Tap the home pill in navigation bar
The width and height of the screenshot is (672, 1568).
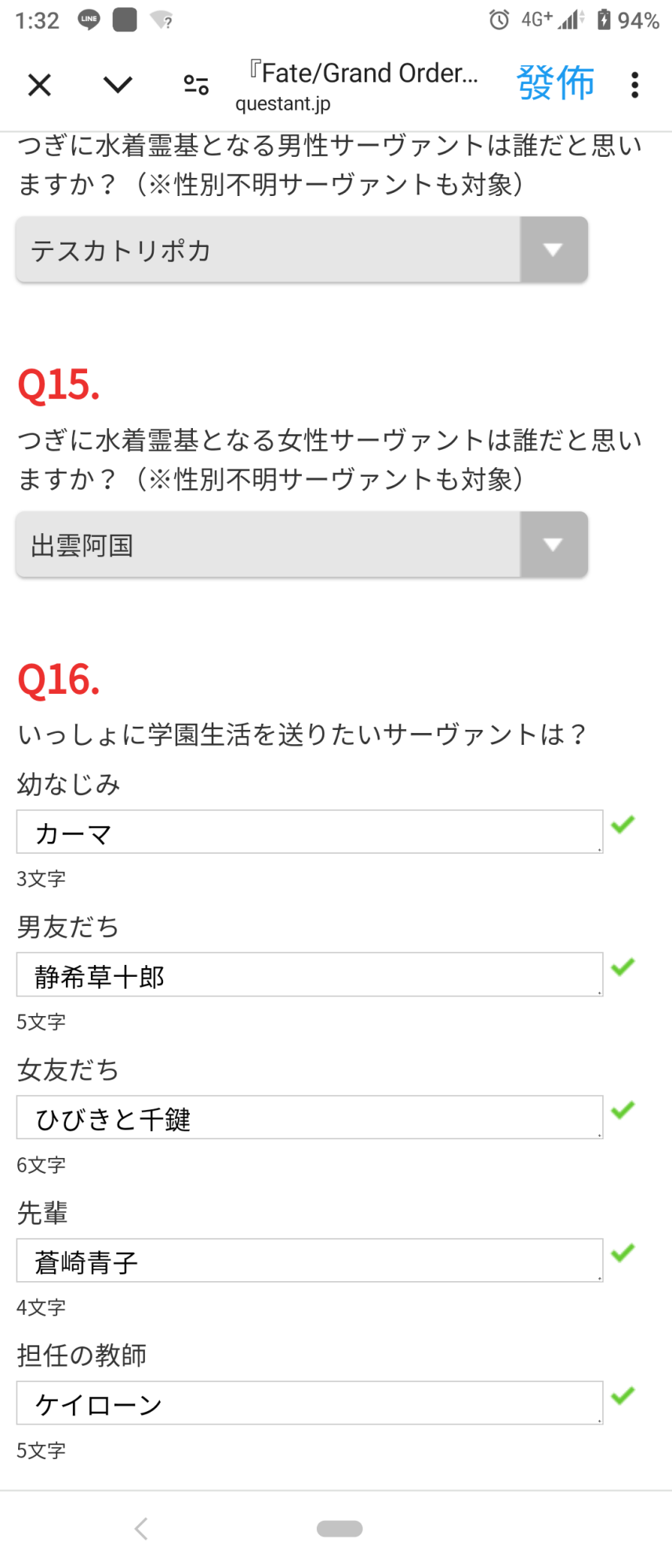(340, 1528)
